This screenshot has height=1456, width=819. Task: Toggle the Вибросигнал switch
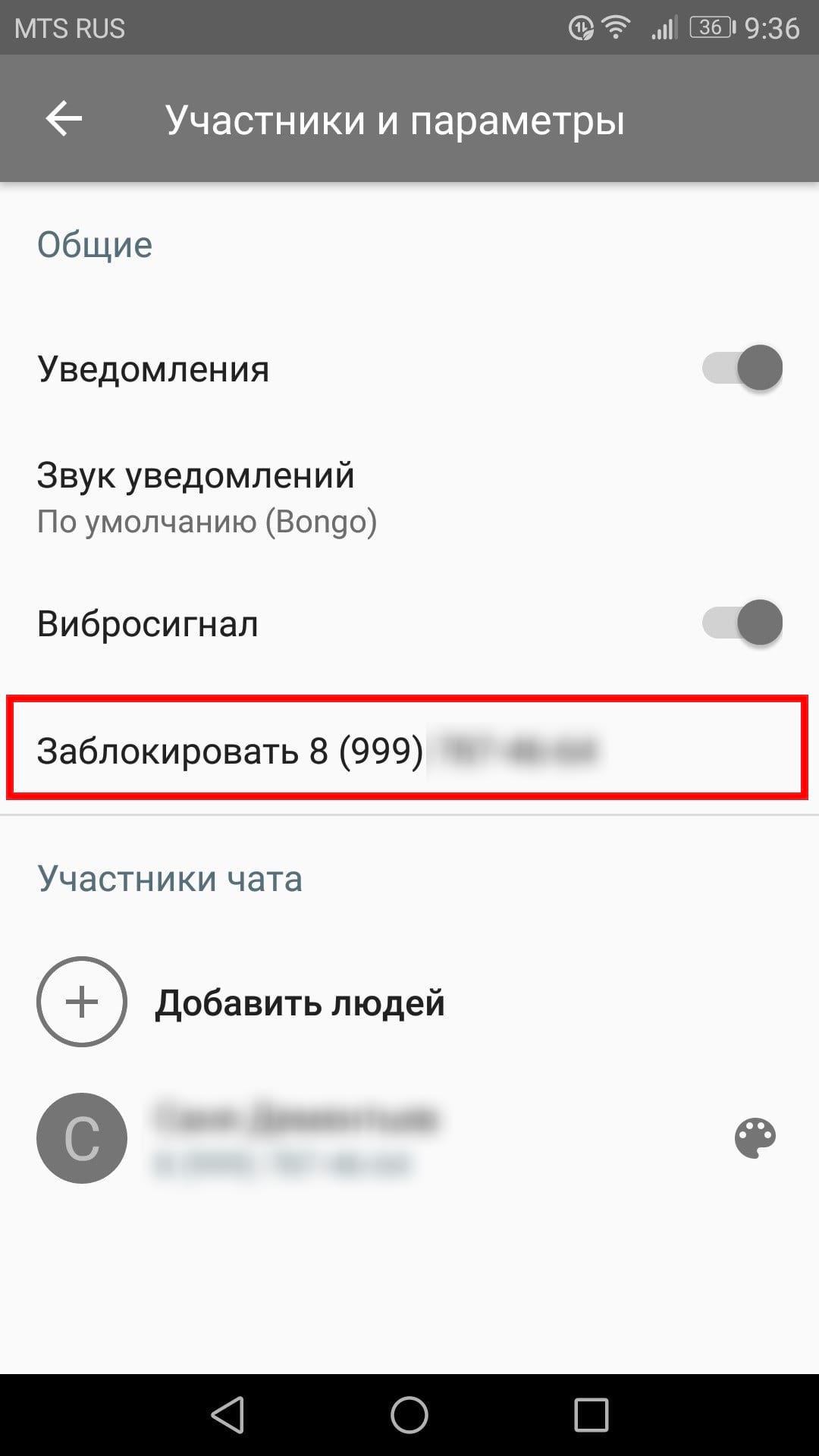(742, 623)
